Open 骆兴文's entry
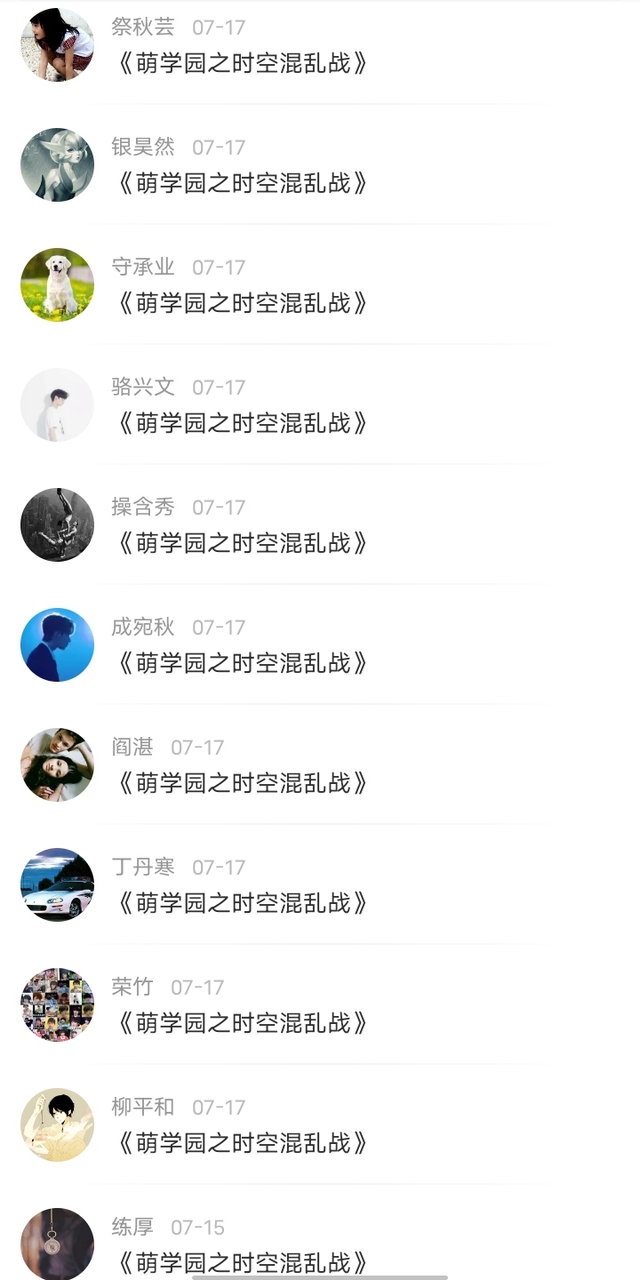Screen dimensions: 640x1280 pyautogui.click(x=320, y=405)
